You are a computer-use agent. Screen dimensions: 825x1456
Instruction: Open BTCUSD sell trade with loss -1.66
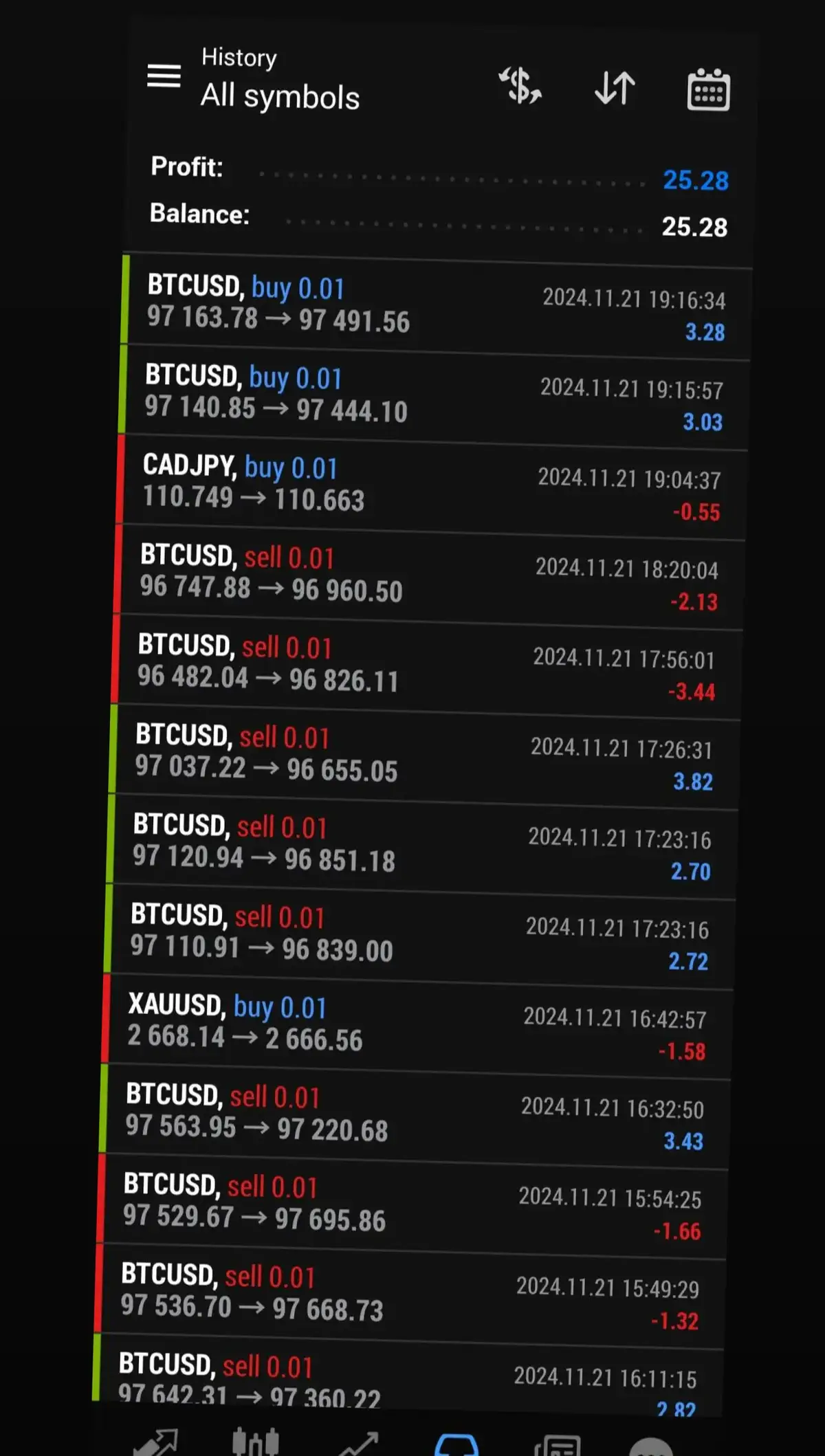click(411, 1206)
